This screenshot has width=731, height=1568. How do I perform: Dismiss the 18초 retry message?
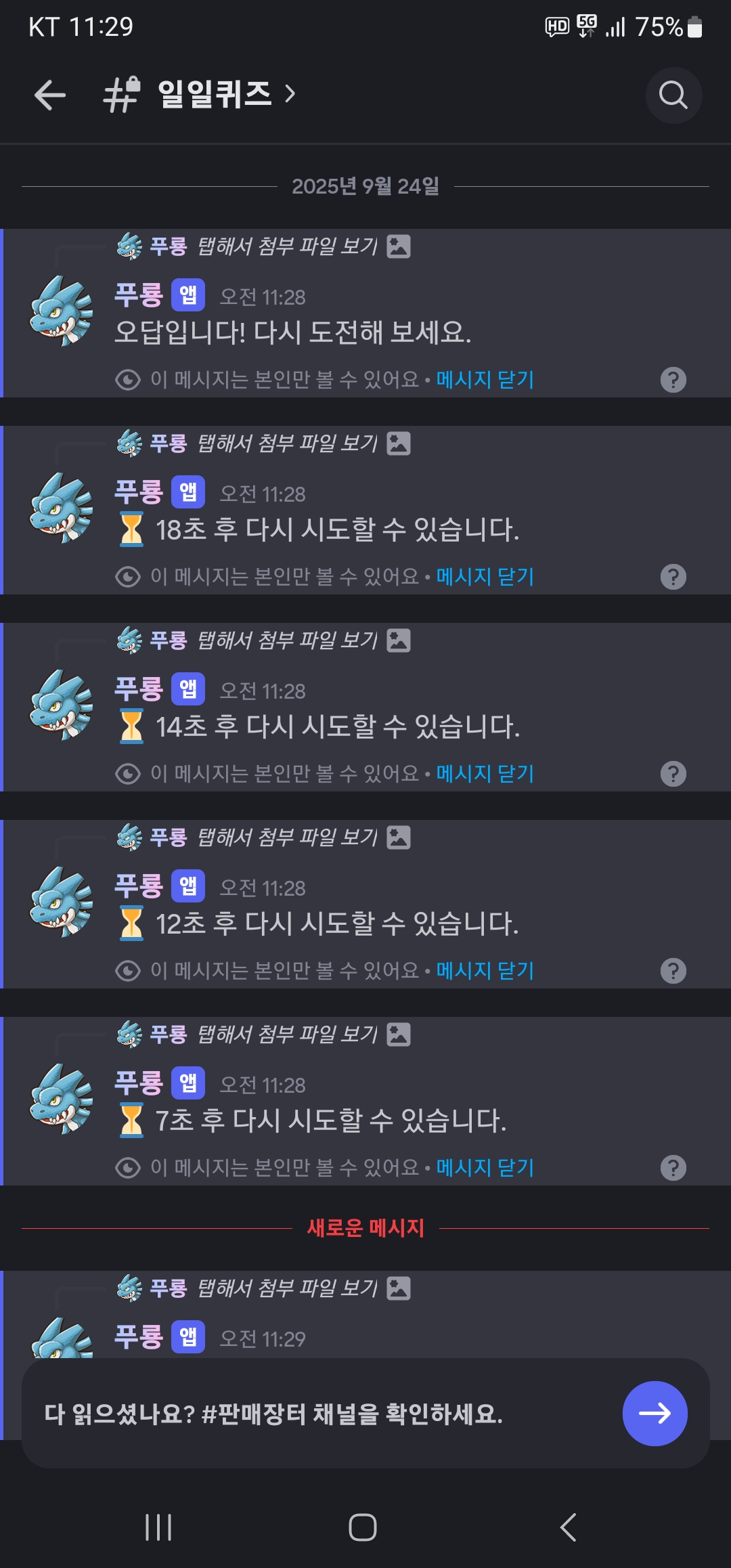(x=485, y=577)
